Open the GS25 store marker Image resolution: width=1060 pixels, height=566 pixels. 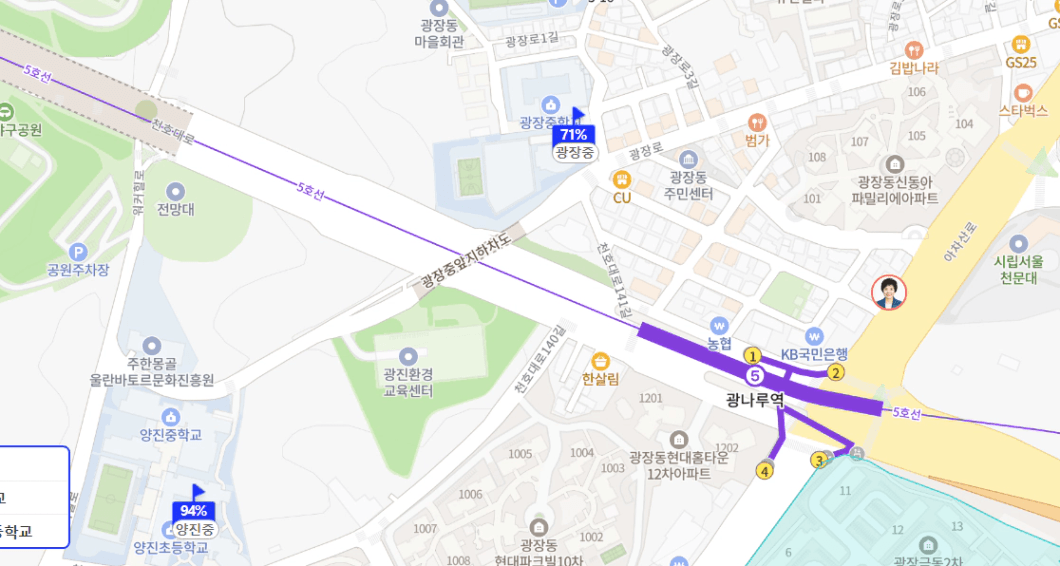(x=1020, y=44)
